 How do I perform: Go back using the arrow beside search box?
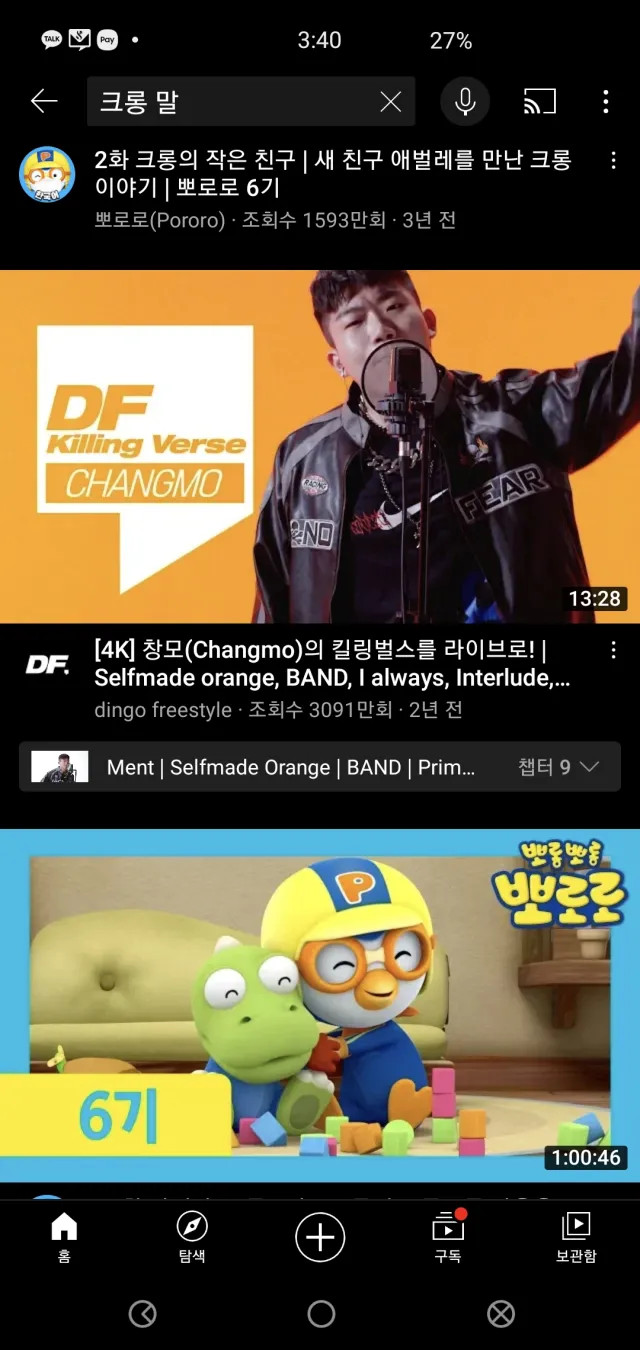point(44,101)
